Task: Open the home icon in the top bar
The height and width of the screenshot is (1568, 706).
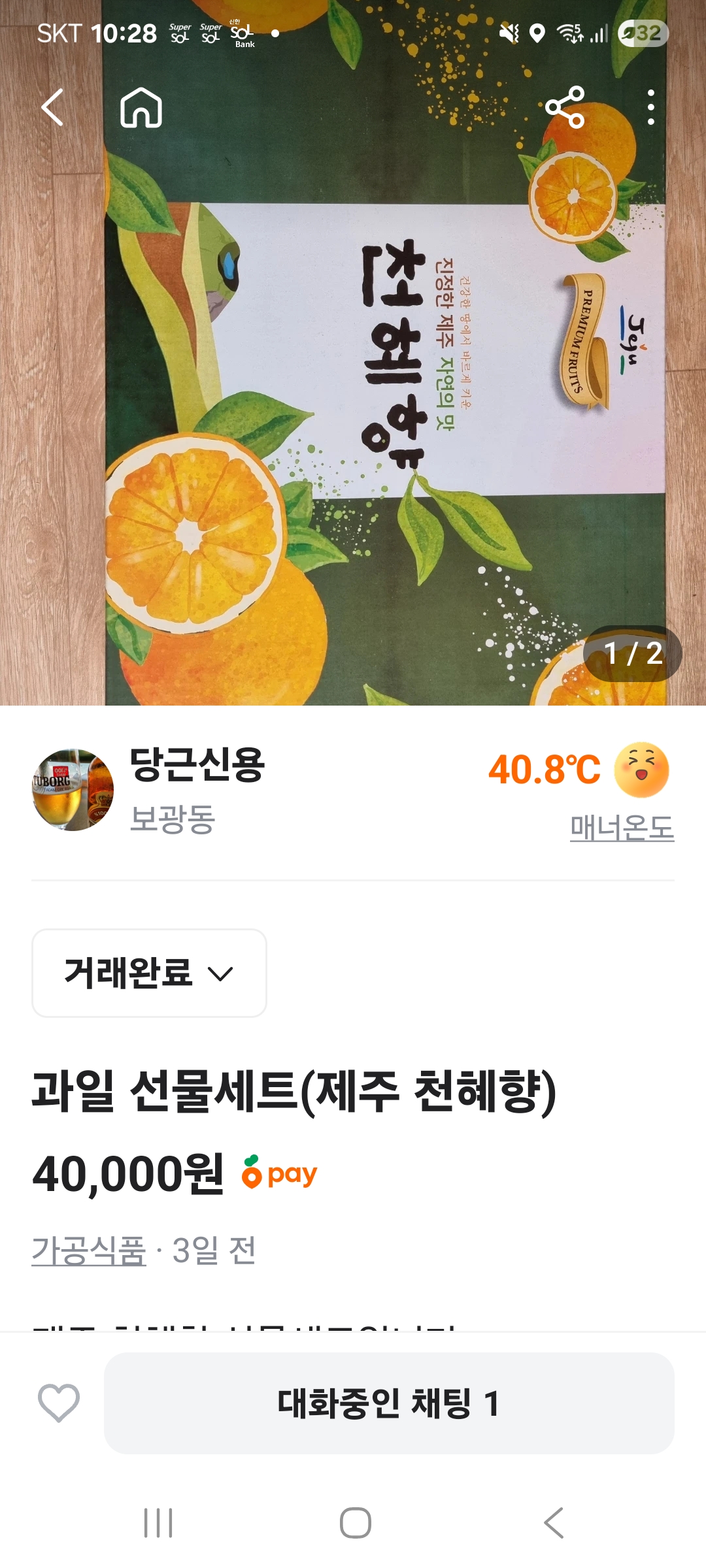Action: pyautogui.click(x=141, y=107)
